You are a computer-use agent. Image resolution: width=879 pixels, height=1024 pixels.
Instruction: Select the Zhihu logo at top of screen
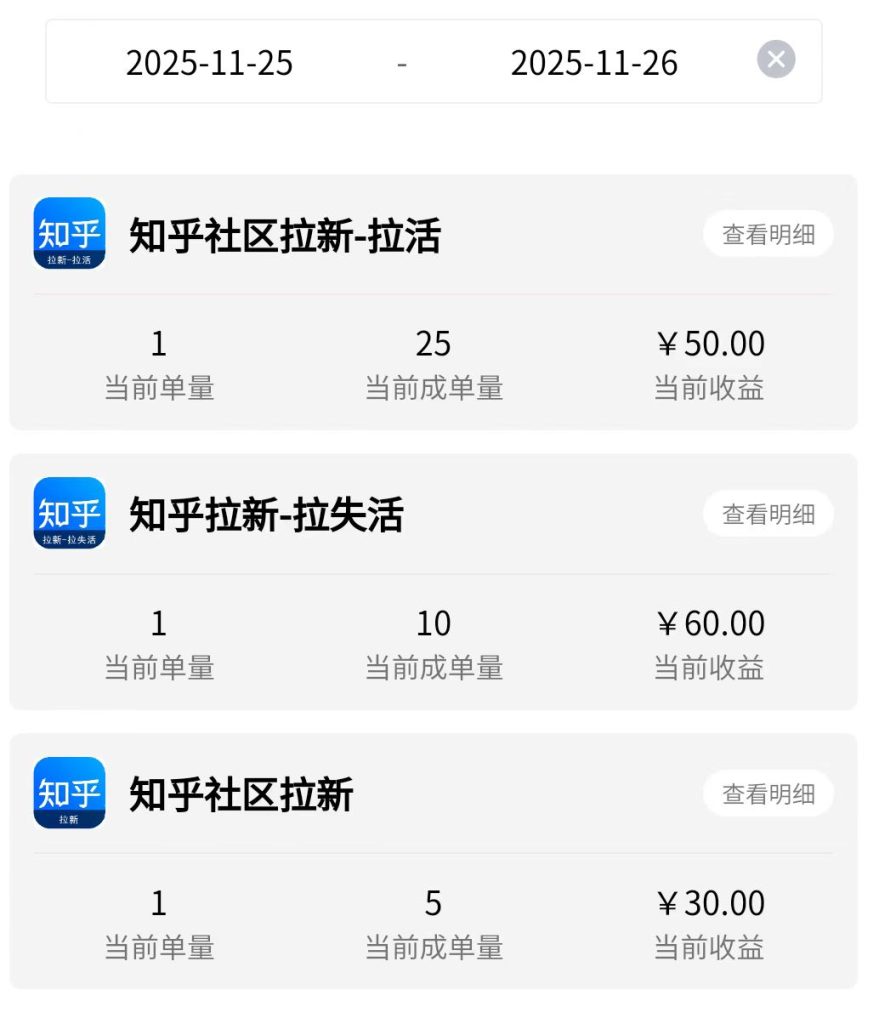click(67, 233)
